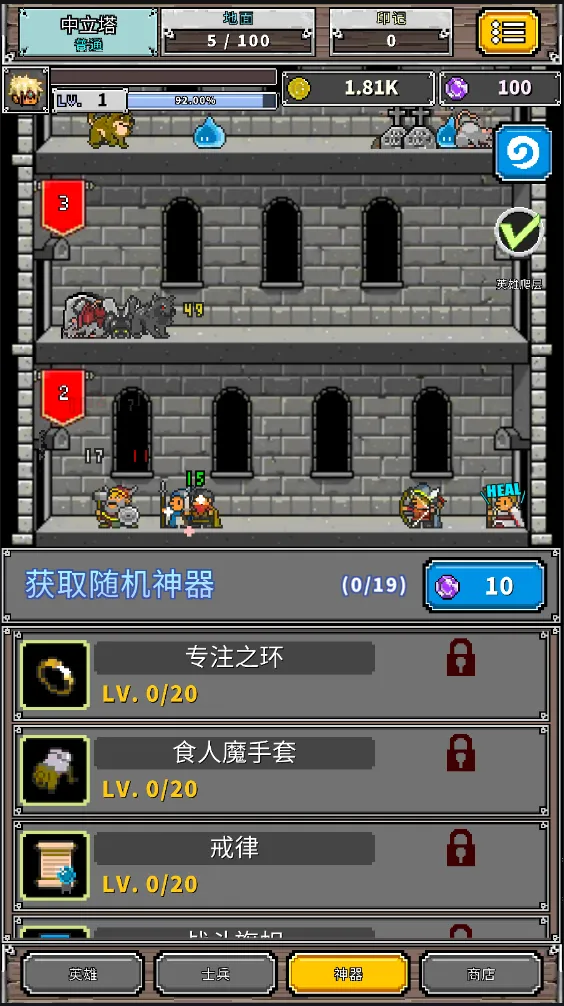Open the 商店 tab
This screenshot has height=1006, width=564.
(x=481, y=974)
